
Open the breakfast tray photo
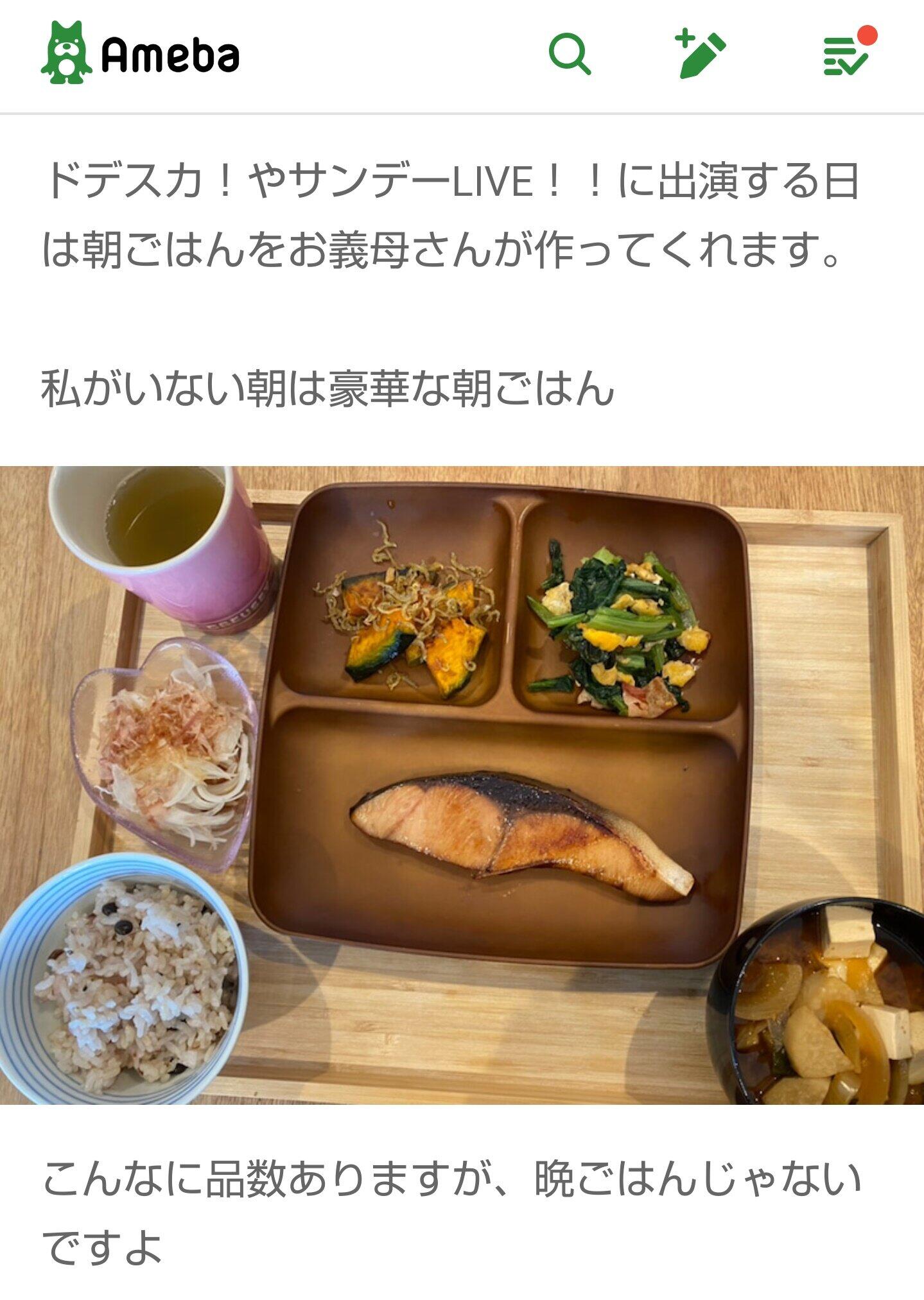coord(462,786)
